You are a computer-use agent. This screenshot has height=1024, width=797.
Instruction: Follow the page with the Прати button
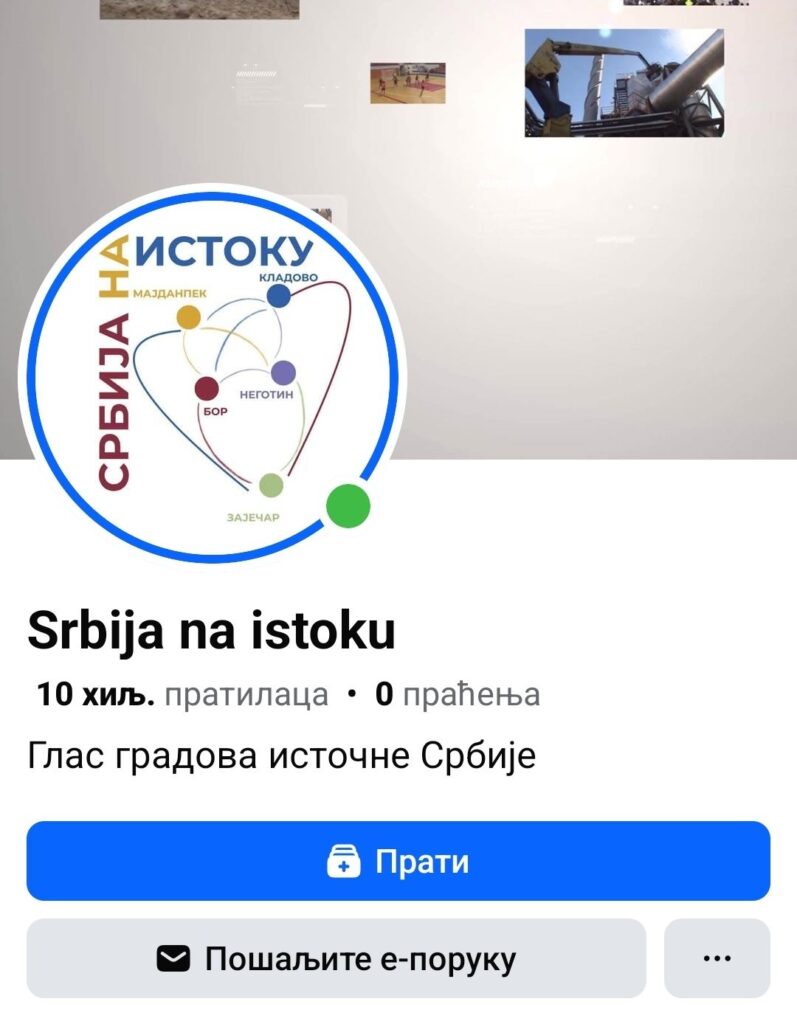[398, 862]
